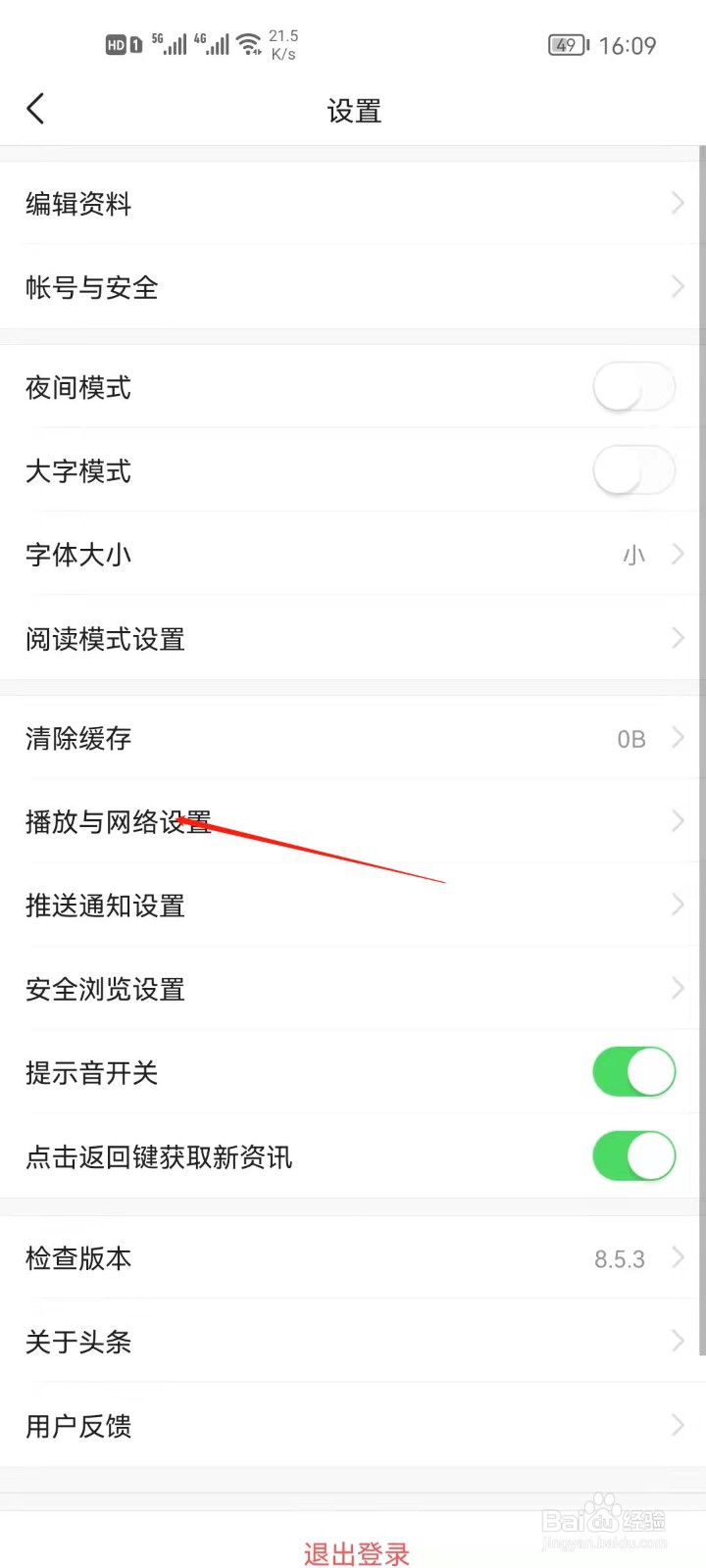Screen dimensions: 706x1568
Task: Tap the 4G signal indicator
Action: pyautogui.click(x=212, y=43)
